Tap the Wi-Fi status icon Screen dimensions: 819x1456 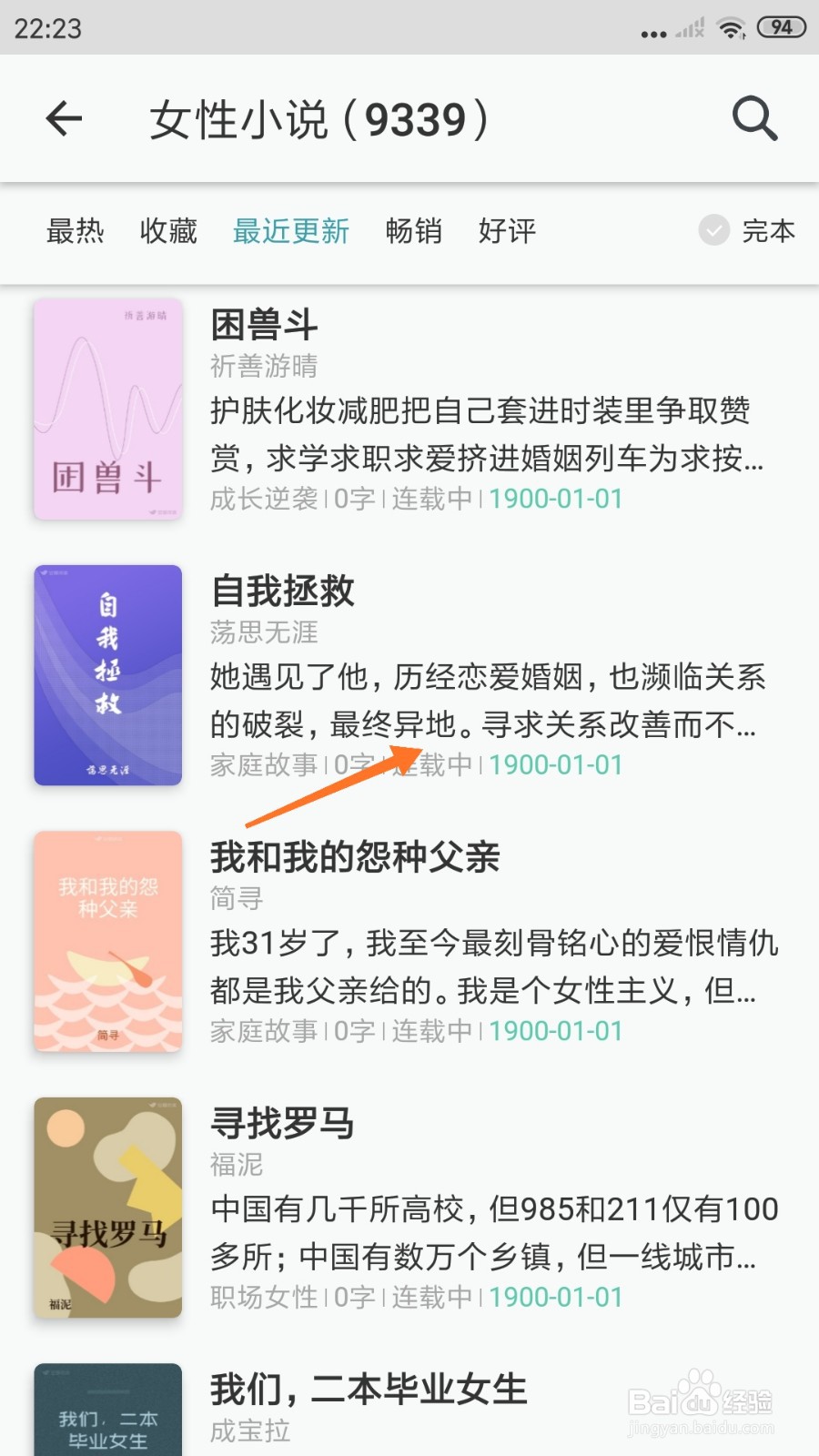pyautogui.click(x=733, y=27)
